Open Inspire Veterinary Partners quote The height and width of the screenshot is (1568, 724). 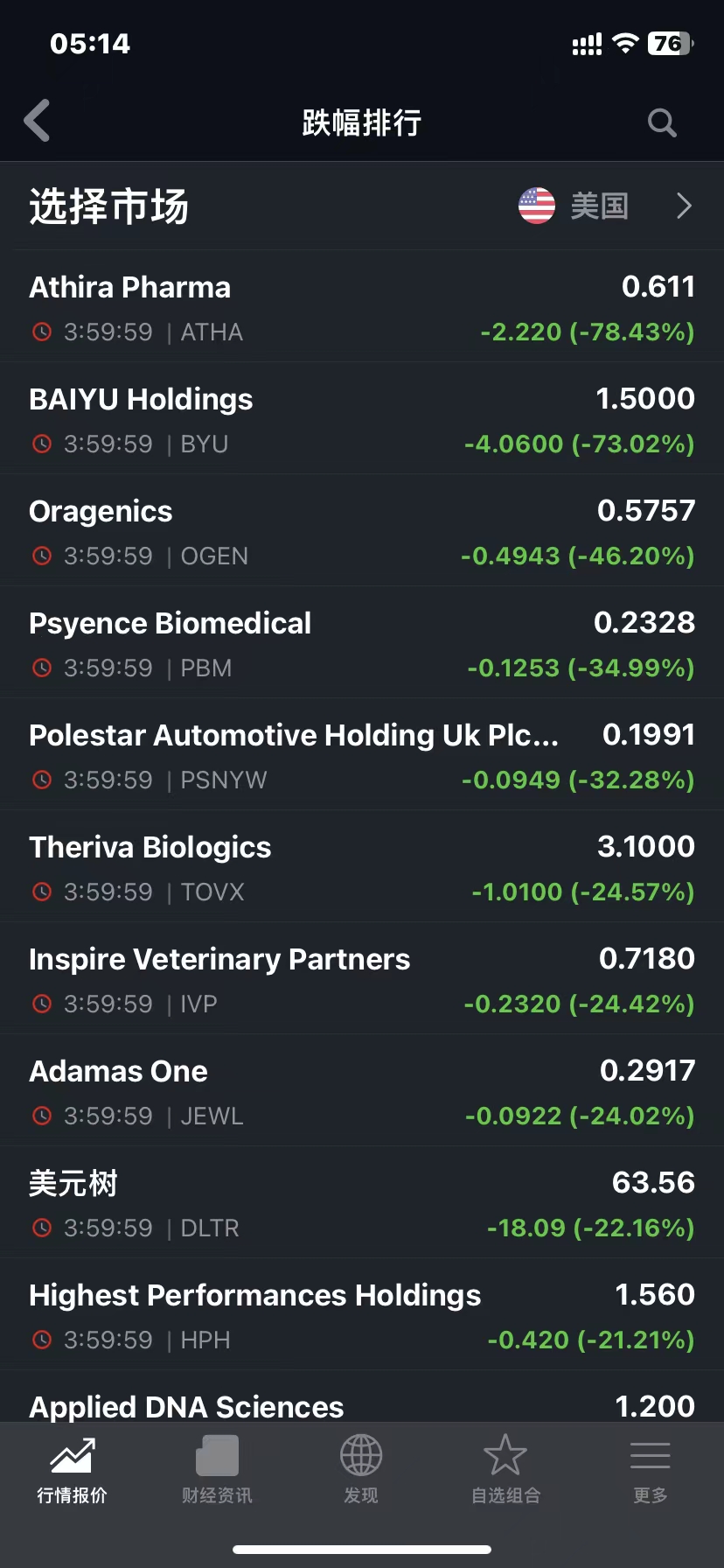click(362, 980)
